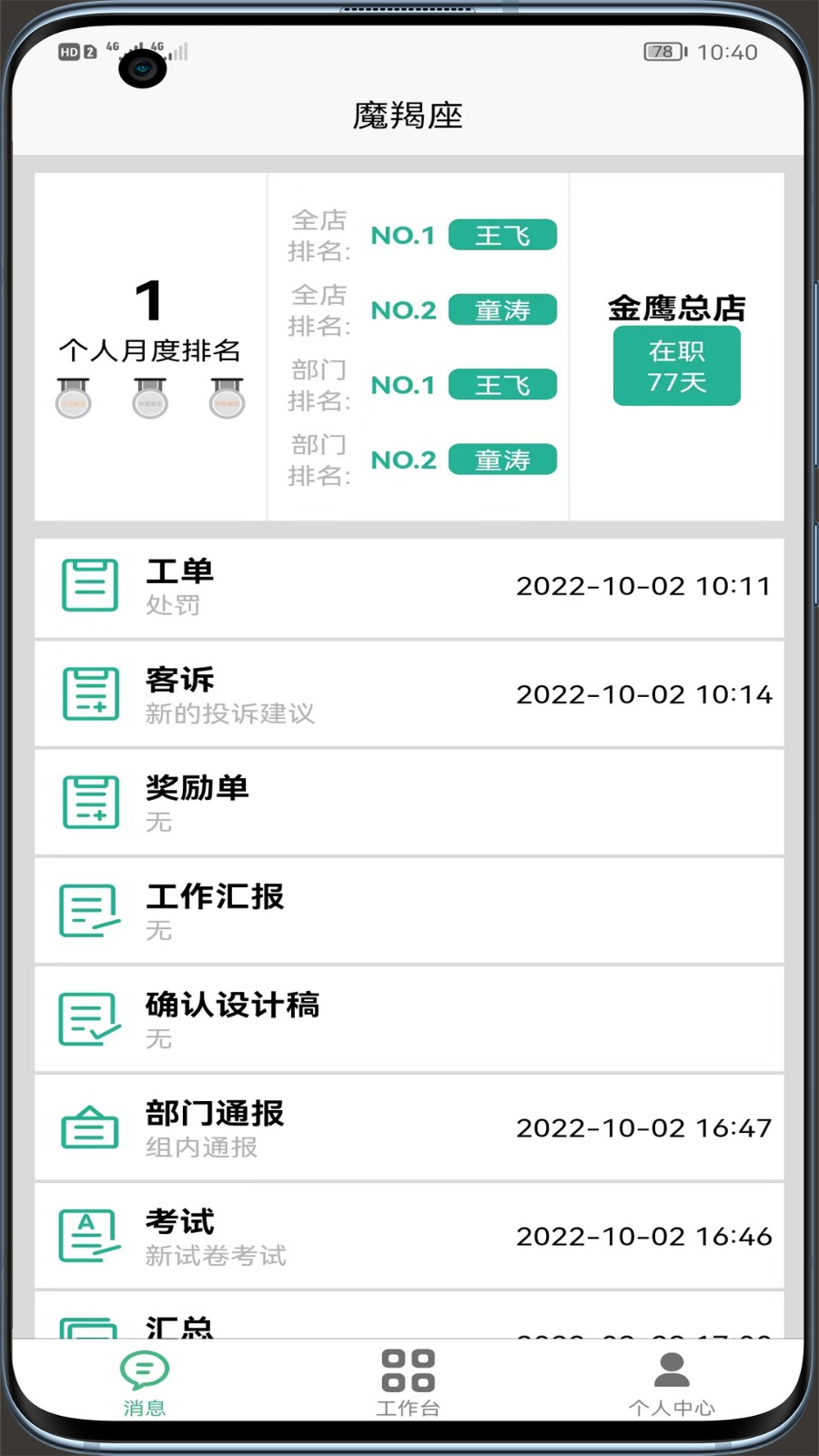819x1456 pixels.
Task: Click the 客诉 complaint form icon
Action: [x=91, y=693]
